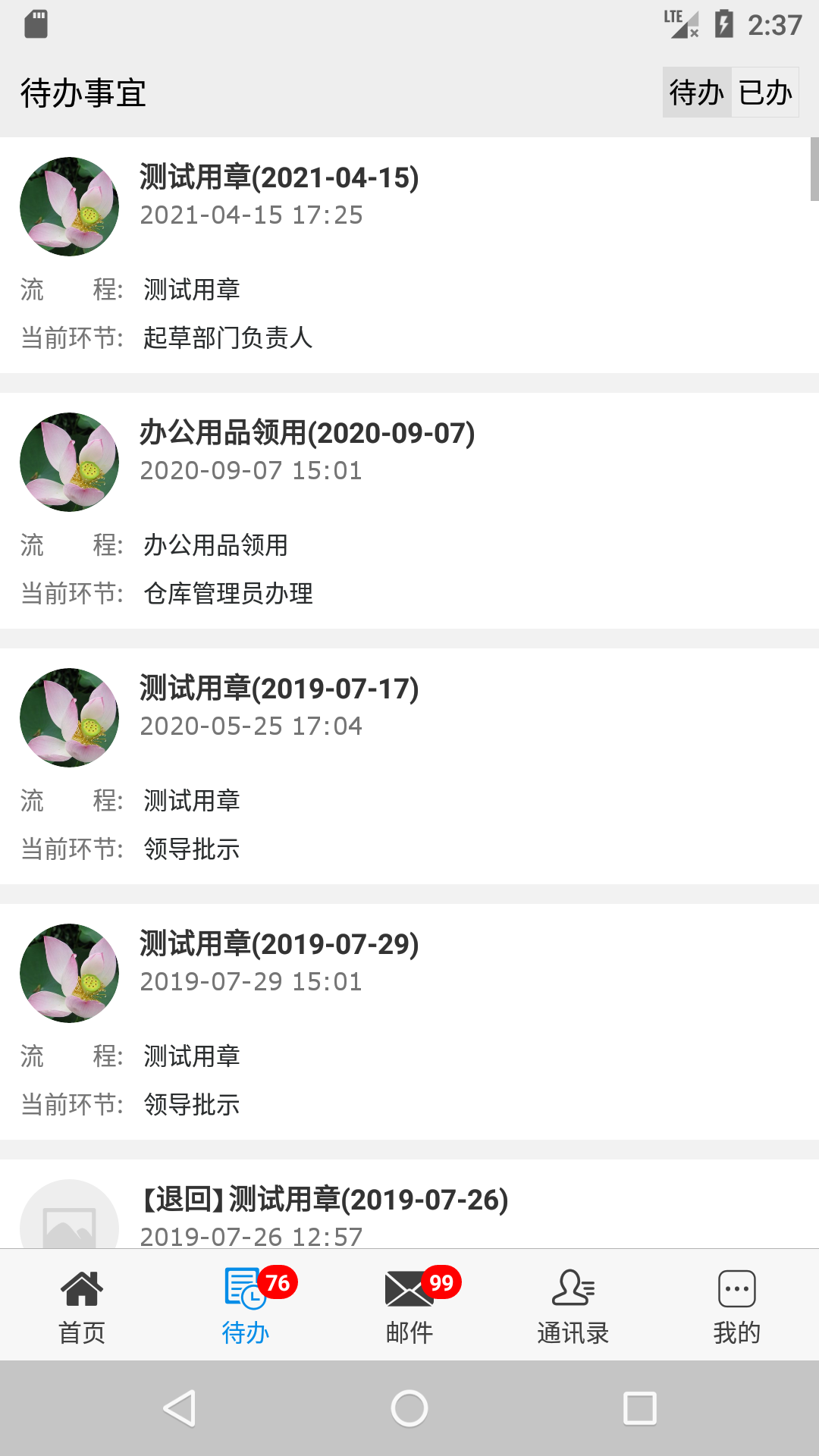Tap the lotus avatar of 测试用章(2019-07-17)
The height and width of the screenshot is (1456, 819).
coord(69,717)
